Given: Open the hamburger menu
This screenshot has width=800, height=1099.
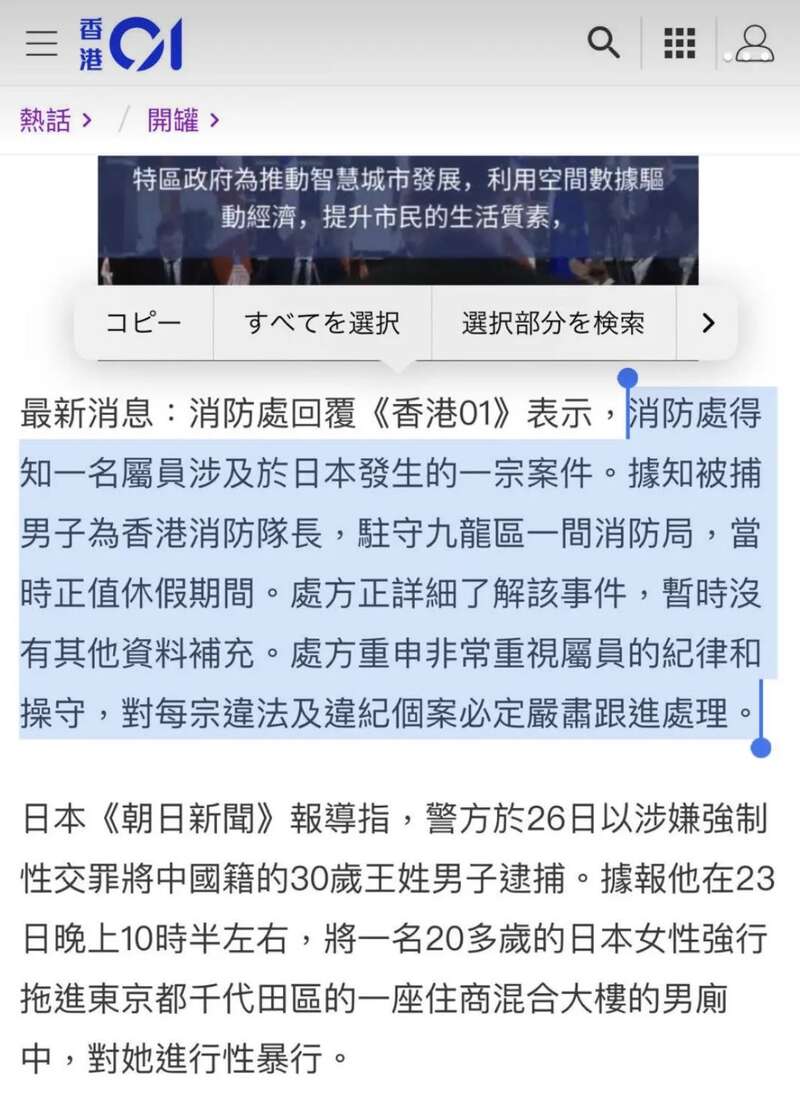Looking at the screenshot, I should (42, 44).
